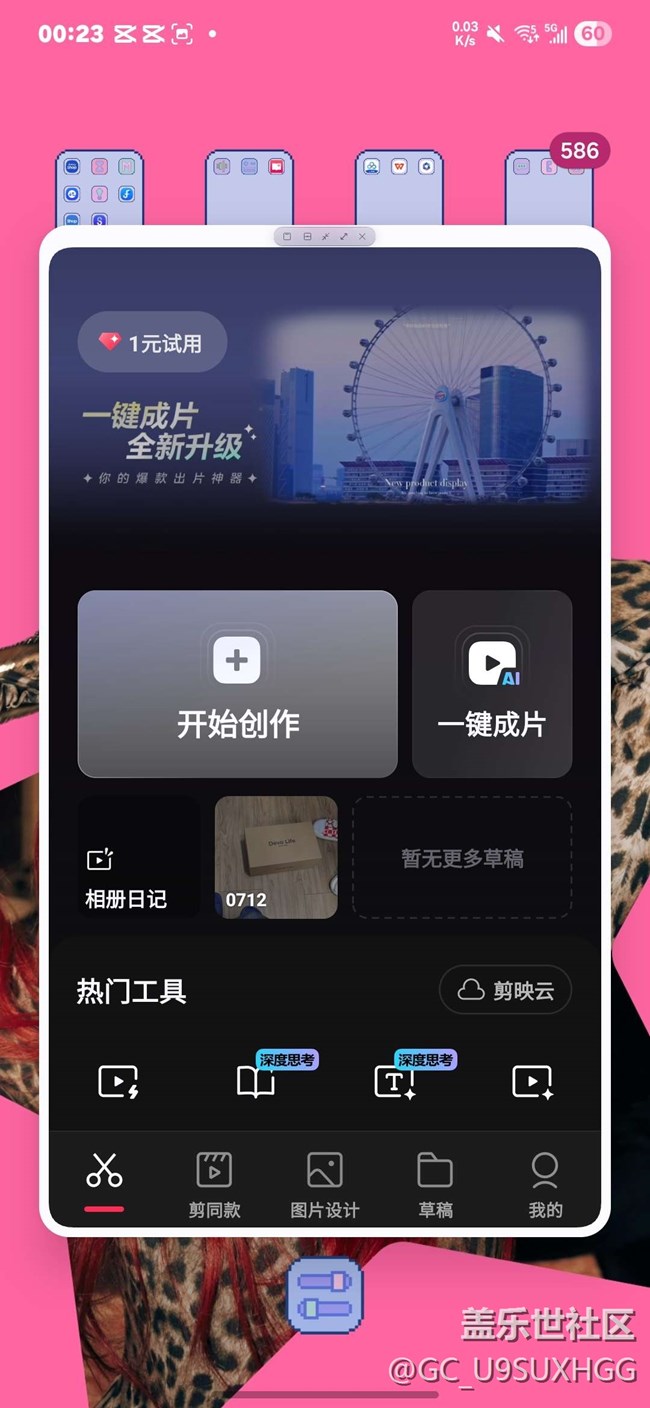Open 一键成片 AI video maker

click(x=492, y=683)
